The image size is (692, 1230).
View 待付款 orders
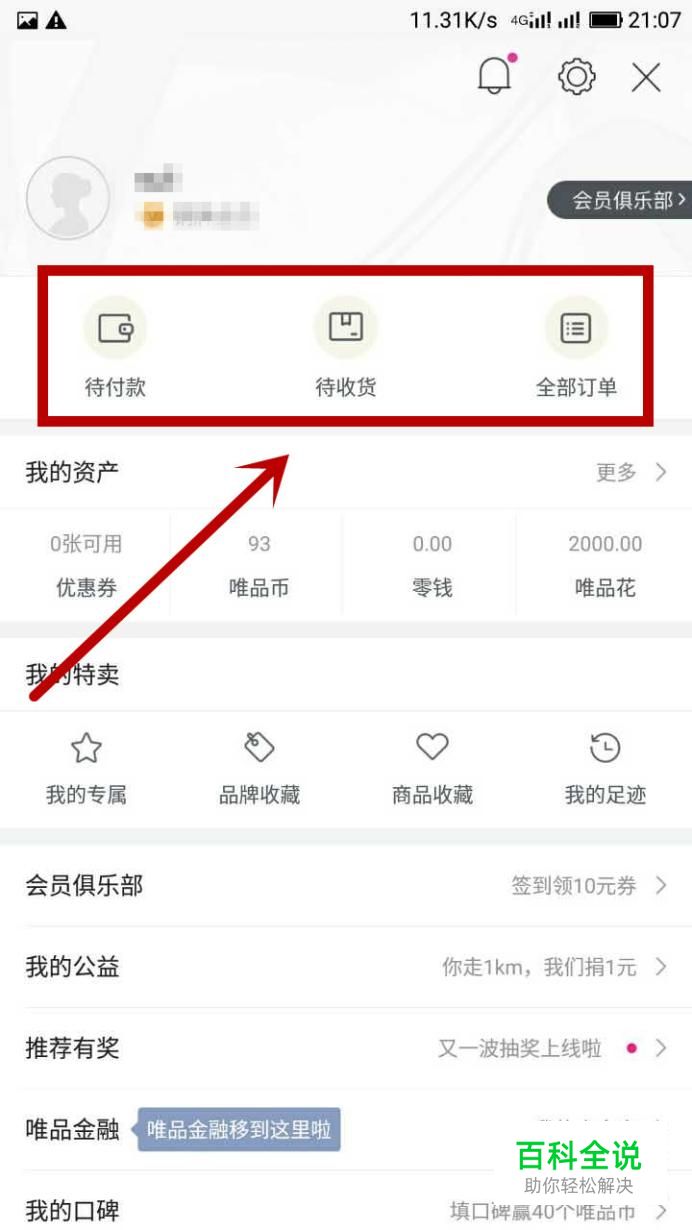click(x=115, y=347)
